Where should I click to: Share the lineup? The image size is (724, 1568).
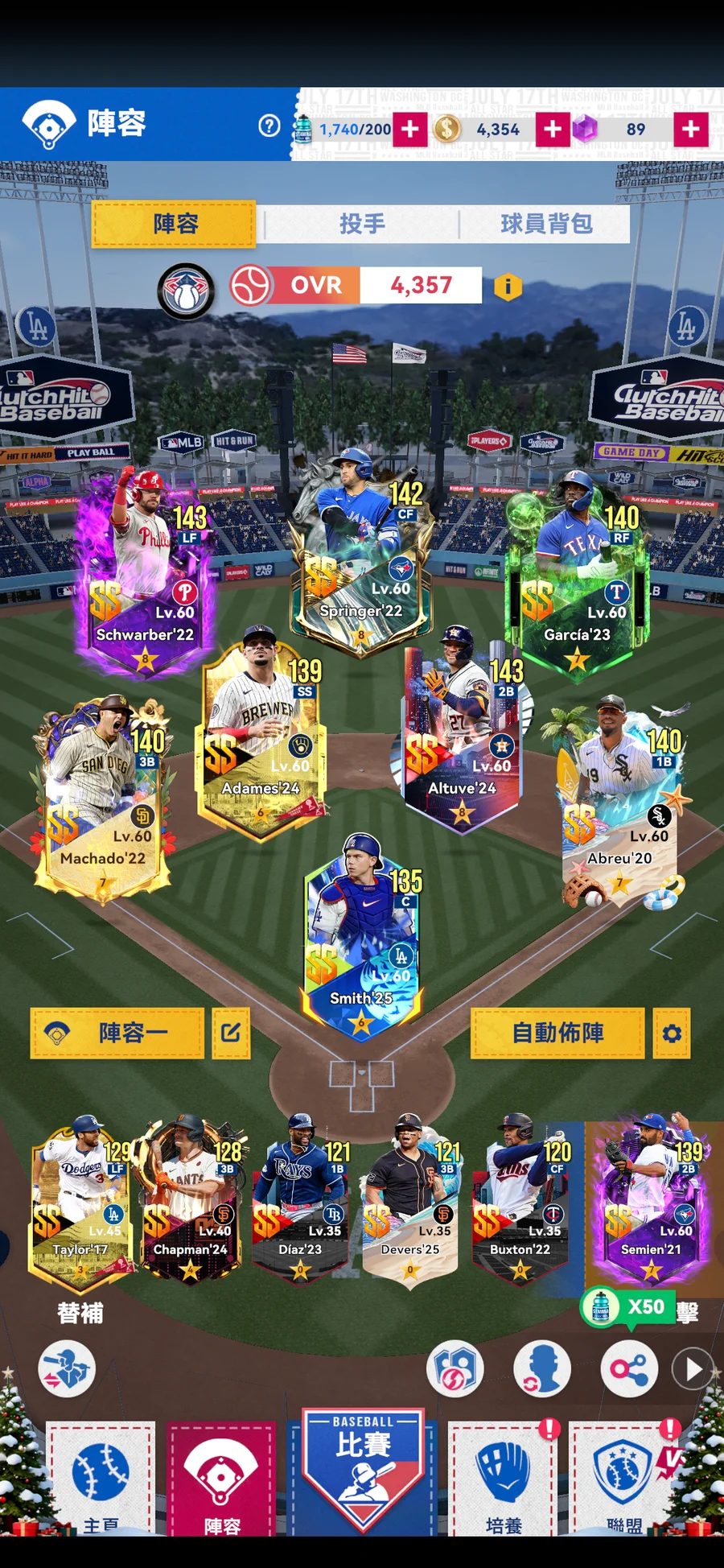point(629,1368)
